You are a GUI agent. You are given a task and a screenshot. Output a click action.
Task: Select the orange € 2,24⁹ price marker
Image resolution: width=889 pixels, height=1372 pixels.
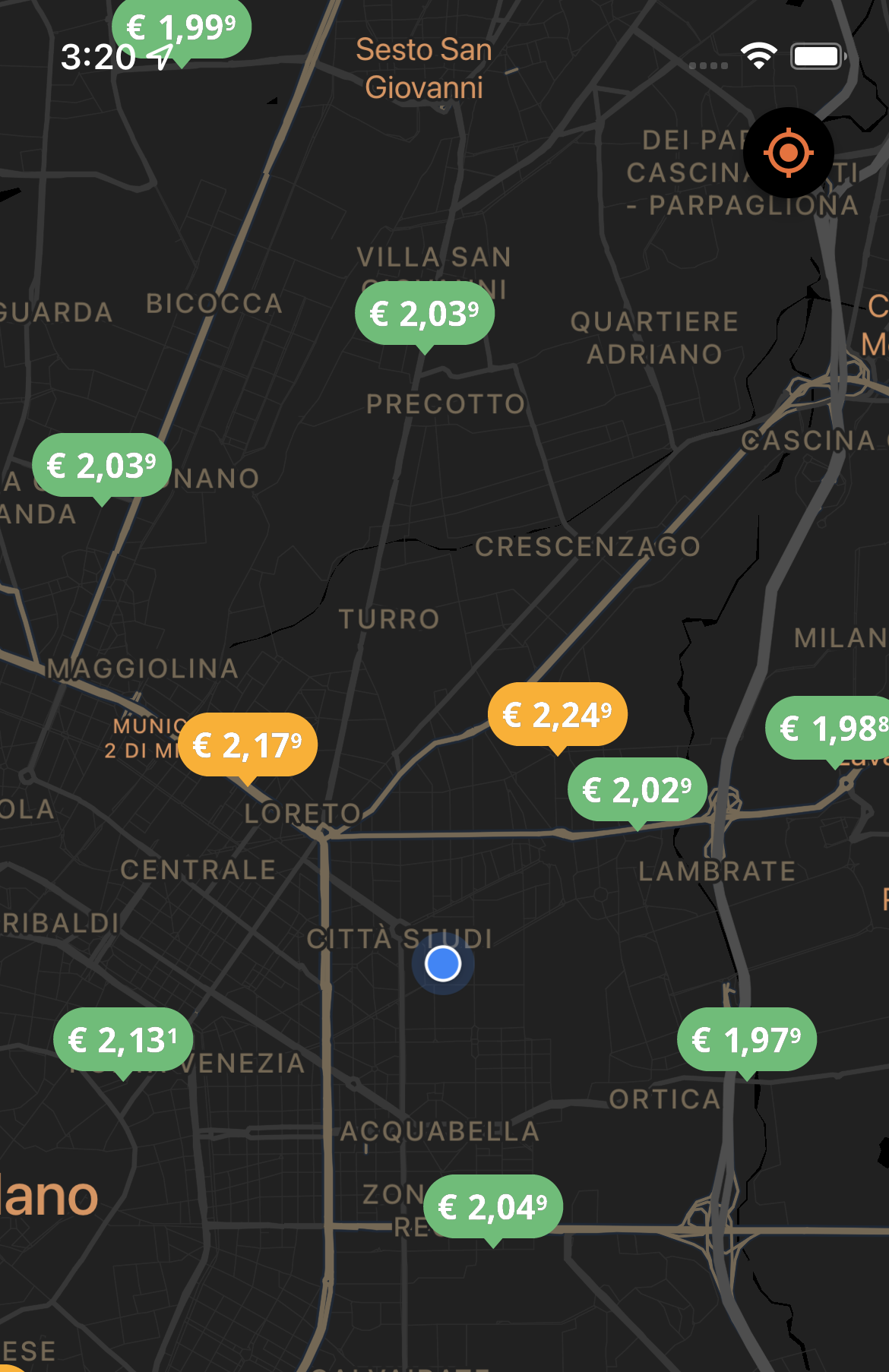(x=558, y=715)
